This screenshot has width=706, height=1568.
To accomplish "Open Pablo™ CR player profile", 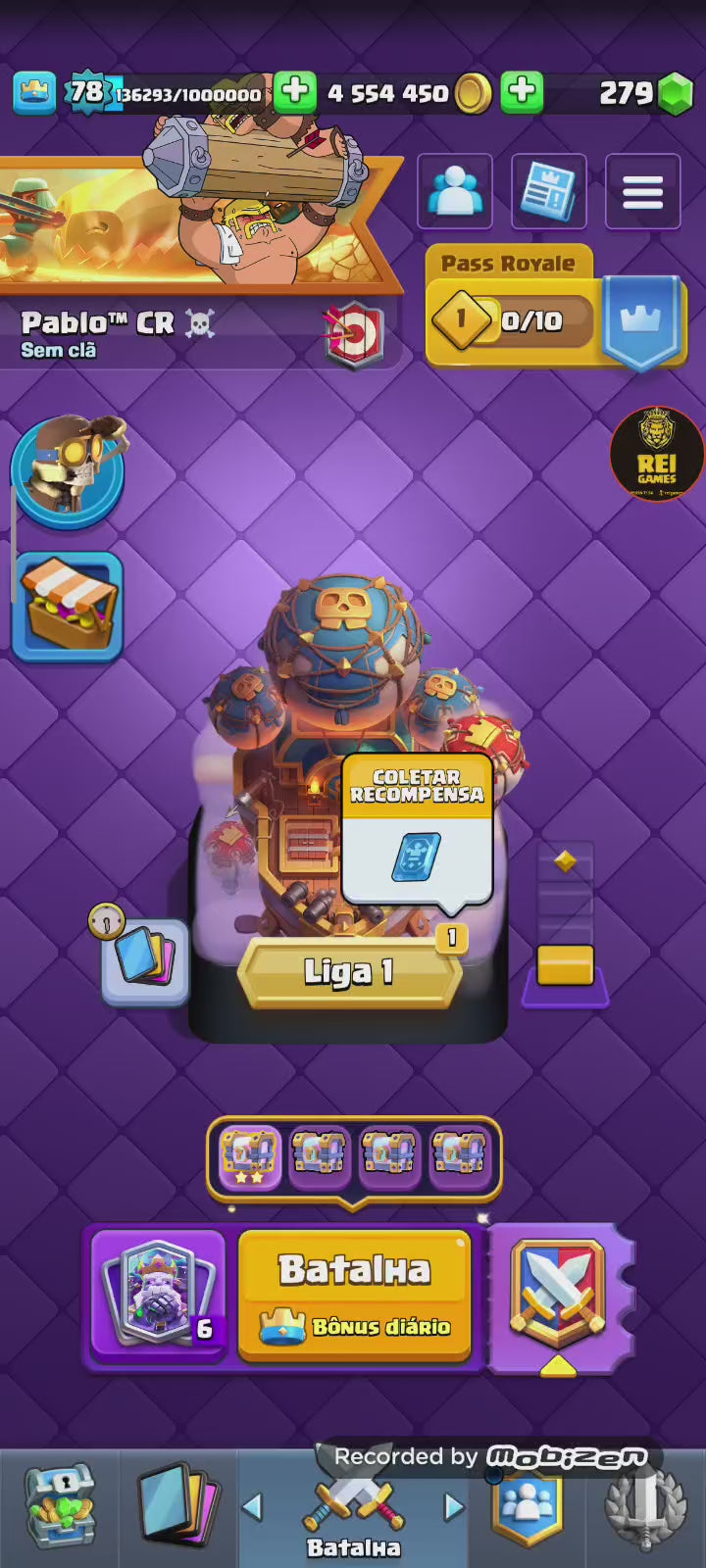I will [x=98, y=323].
